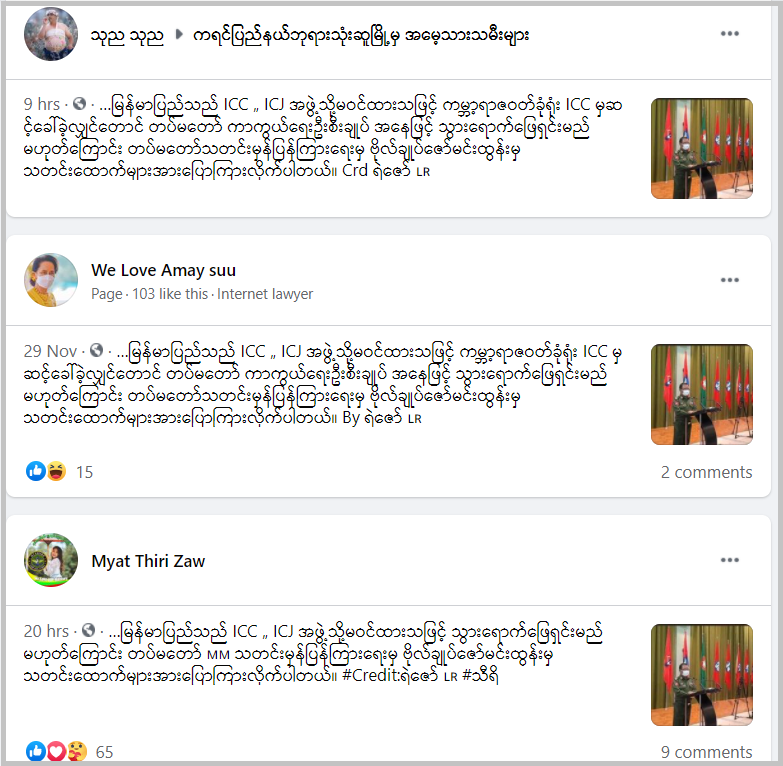
Task: Visit the We Love Amay suu page
Action: 163,270
